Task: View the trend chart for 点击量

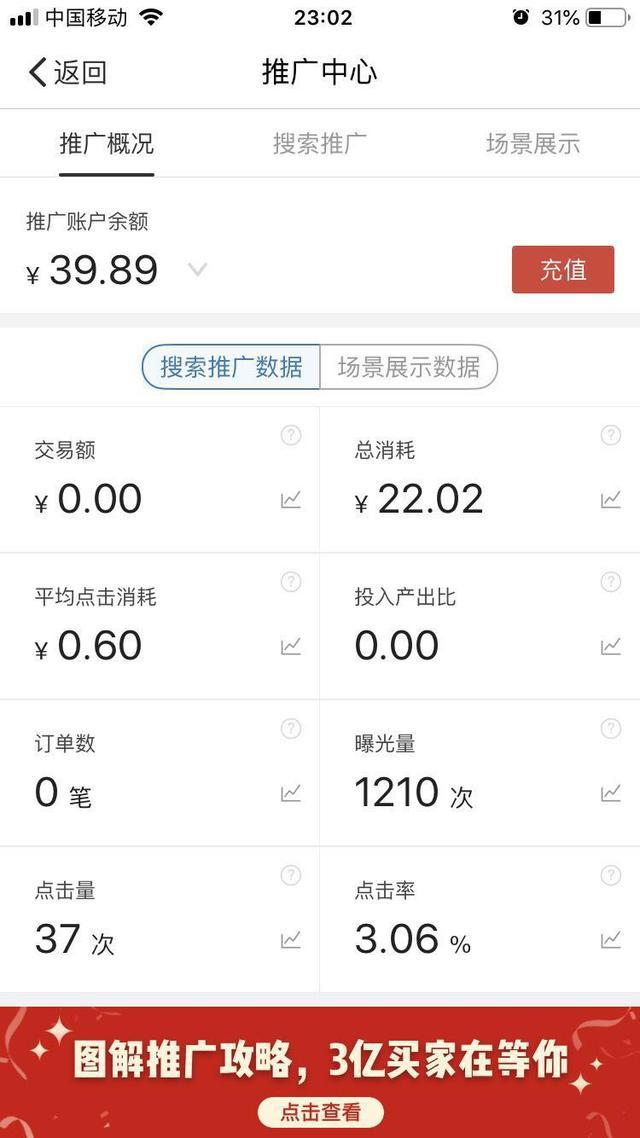Action: pos(291,939)
